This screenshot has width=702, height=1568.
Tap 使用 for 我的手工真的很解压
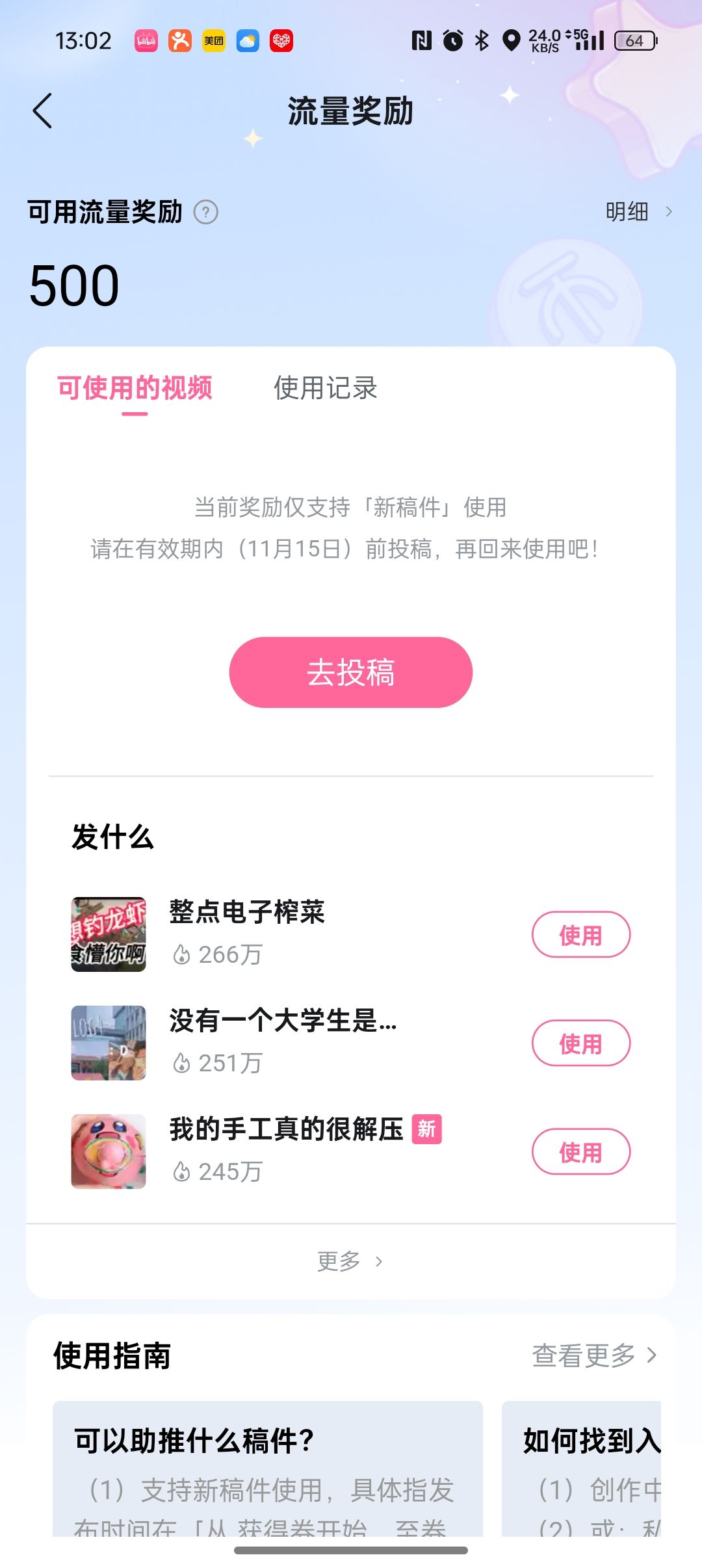[x=580, y=1152]
